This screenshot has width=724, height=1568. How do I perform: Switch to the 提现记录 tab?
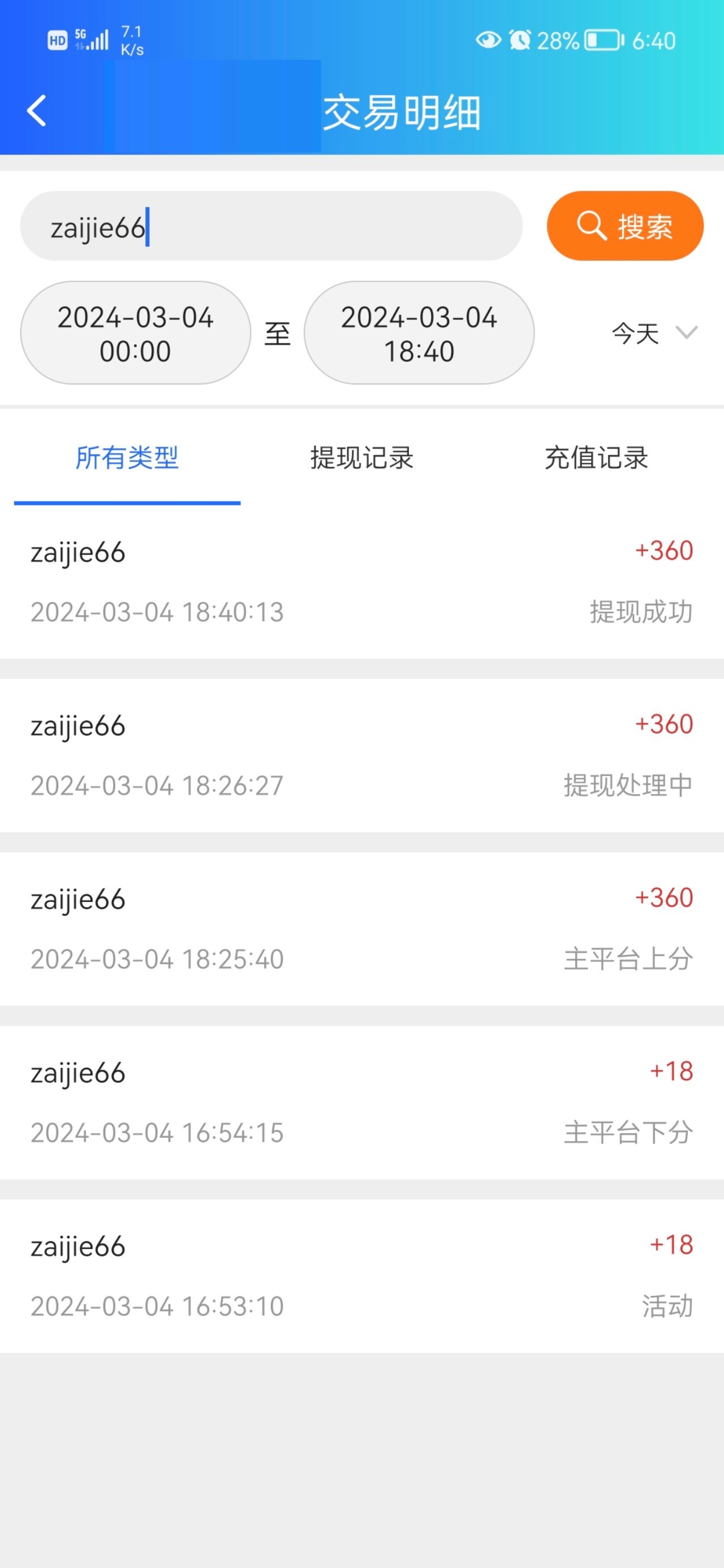[361, 459]
